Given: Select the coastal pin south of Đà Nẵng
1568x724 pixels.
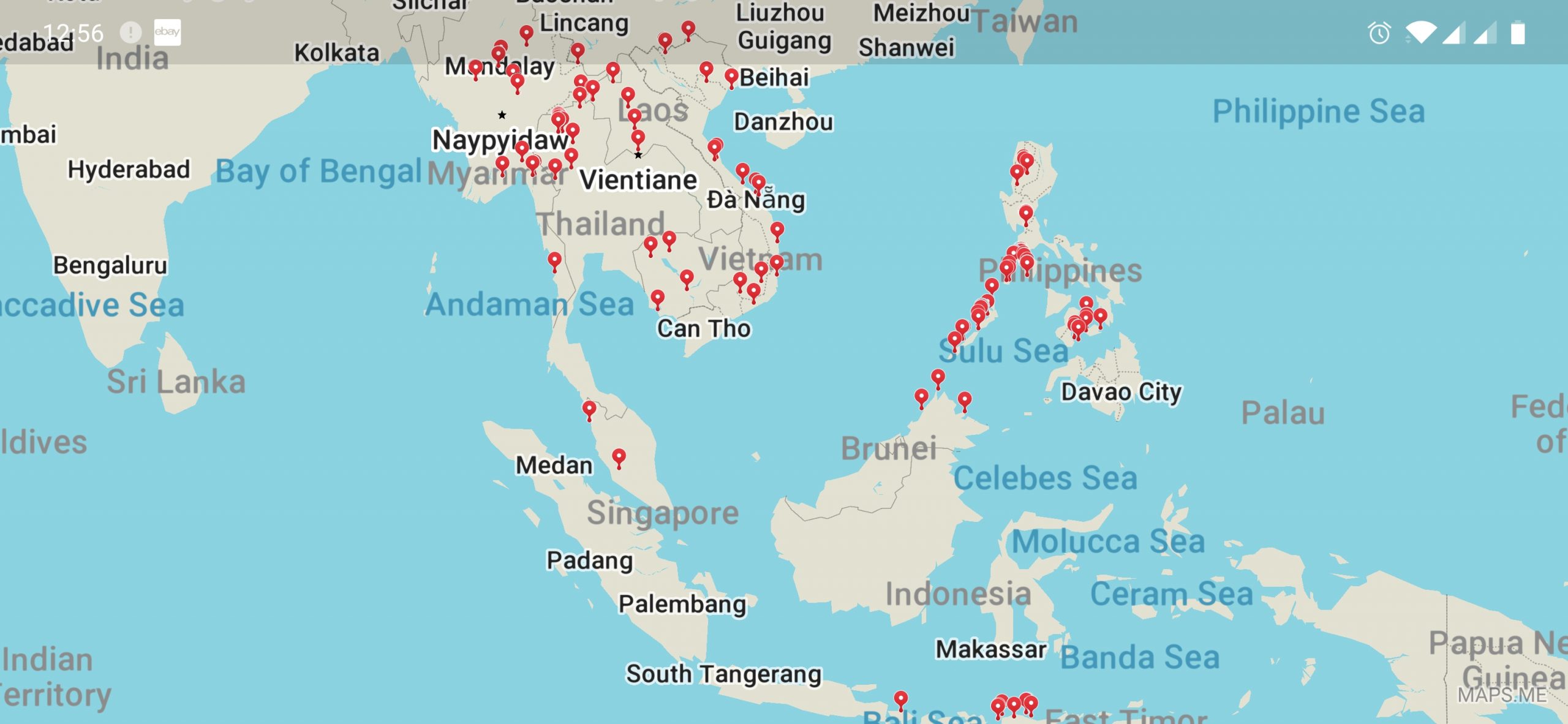Looking at the screenshot, I should 777,230.
